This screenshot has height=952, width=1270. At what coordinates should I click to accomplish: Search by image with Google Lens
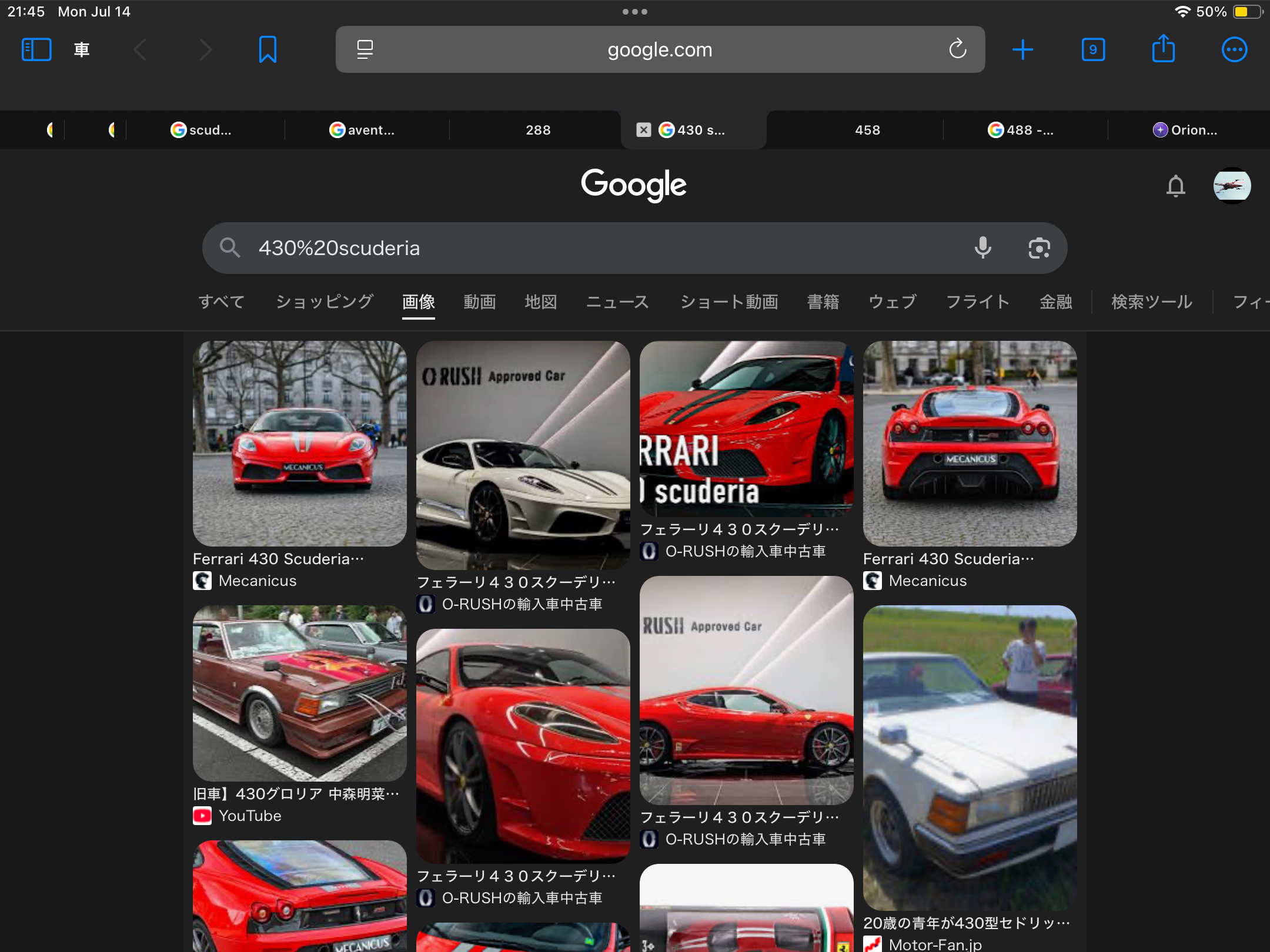(x=1039, y=249)
